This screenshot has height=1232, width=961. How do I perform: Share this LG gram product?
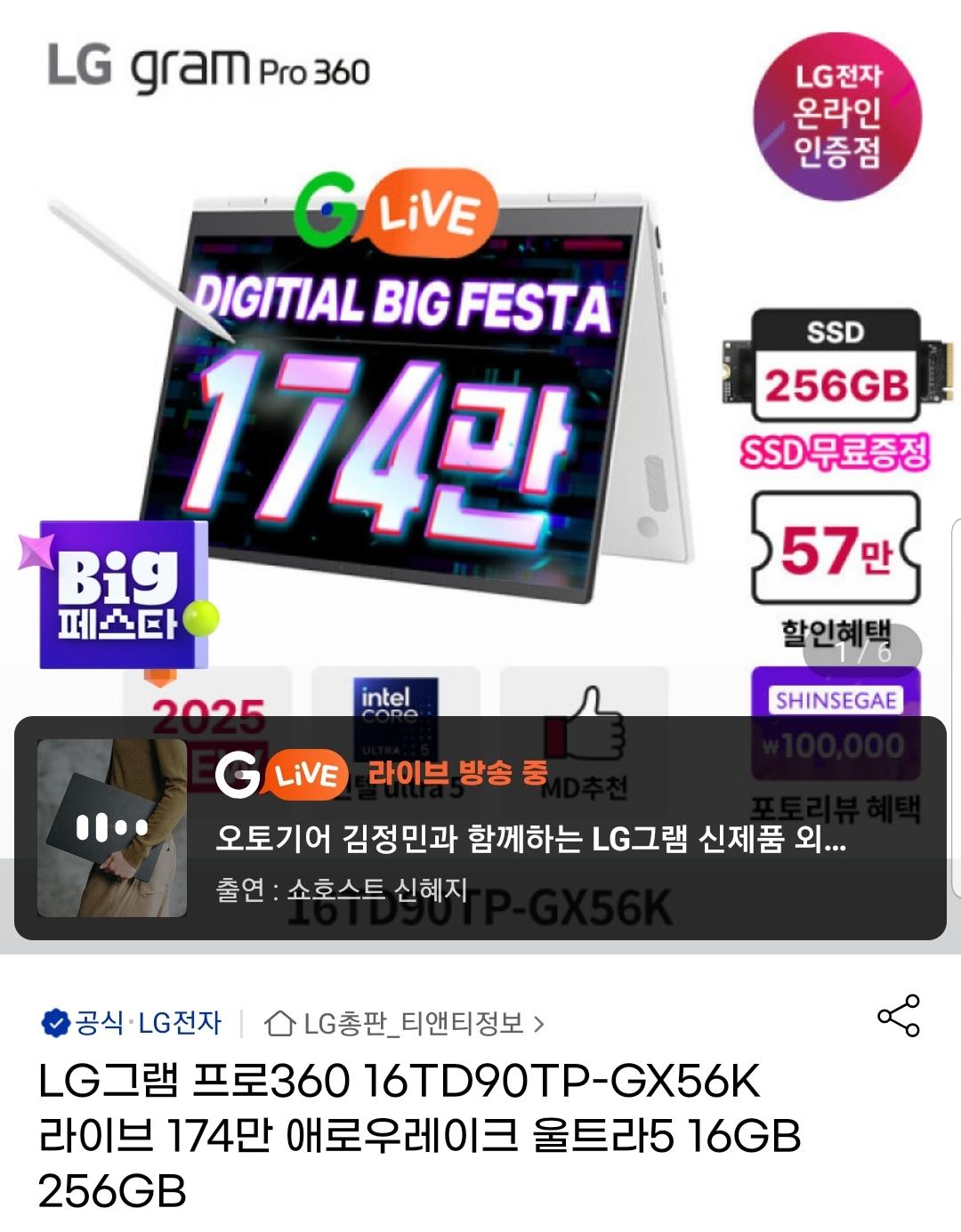click(898, 1016)
